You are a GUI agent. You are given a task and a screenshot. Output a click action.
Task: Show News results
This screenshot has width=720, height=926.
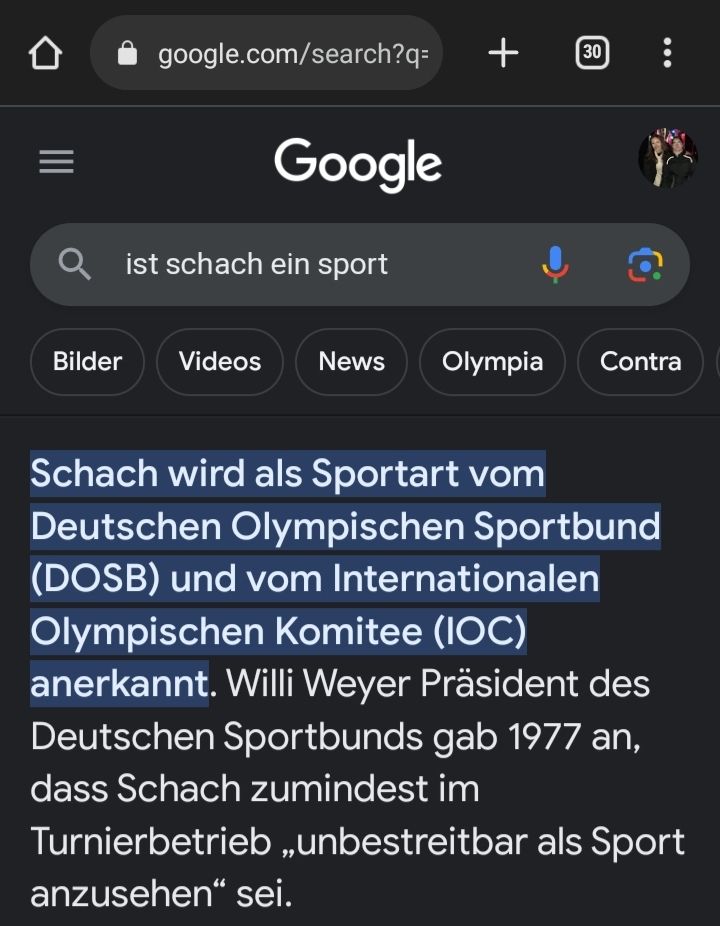(351, 362)
